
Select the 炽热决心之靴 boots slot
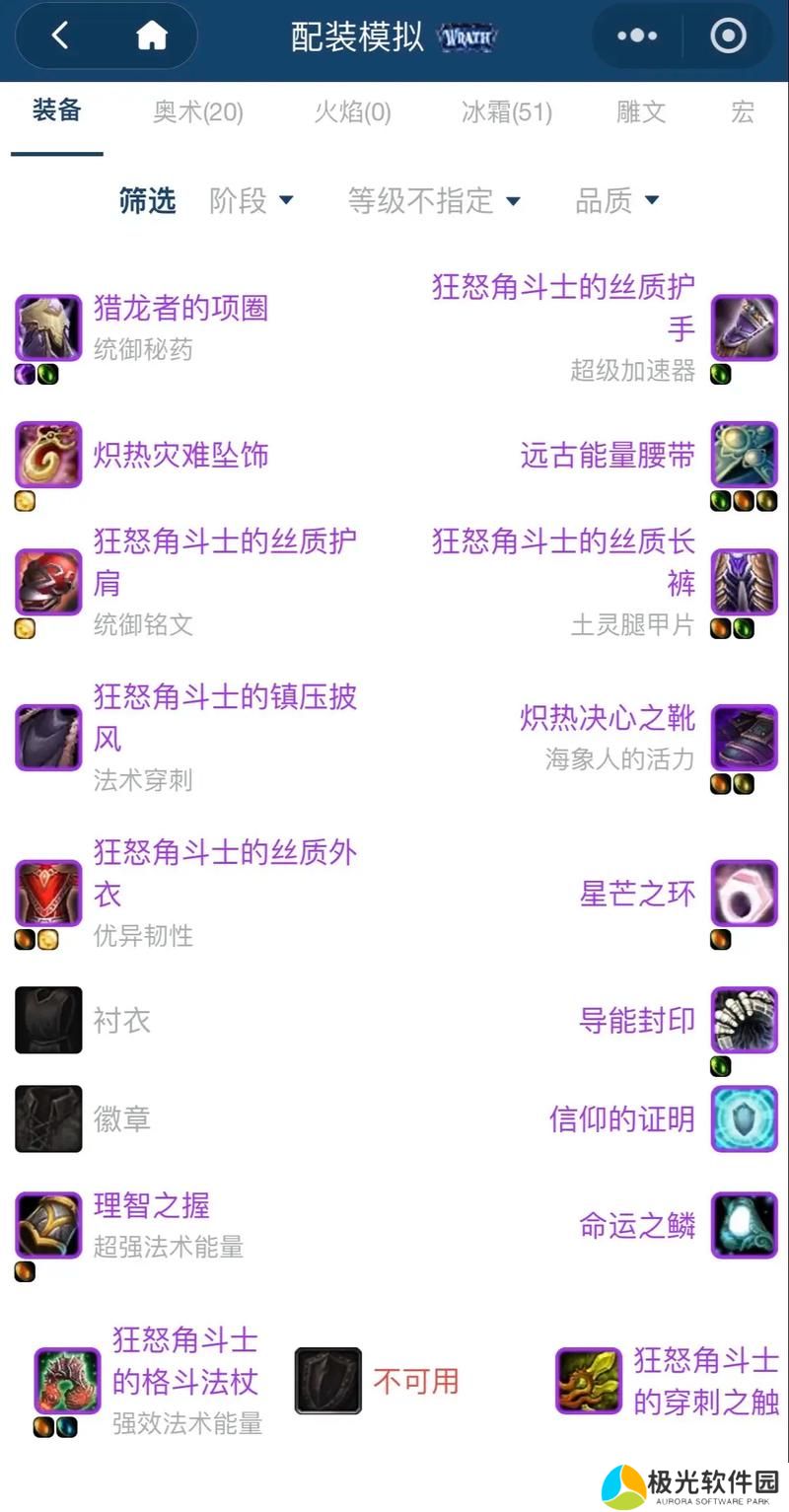coord(608,718)
